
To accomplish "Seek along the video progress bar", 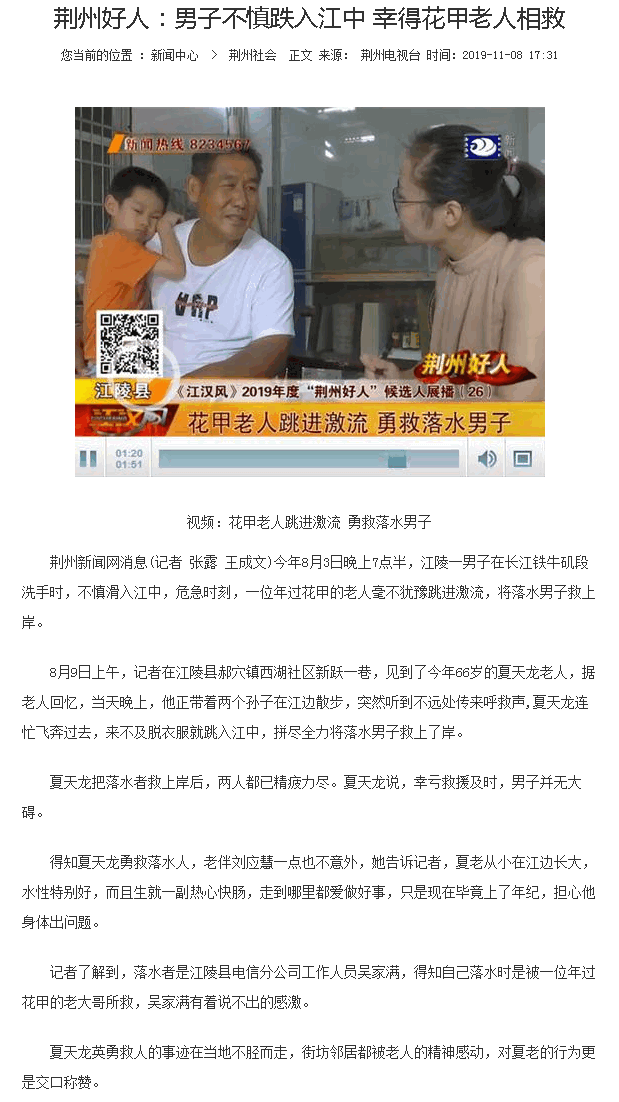I will pyautogui.click(x=308, y=459).
